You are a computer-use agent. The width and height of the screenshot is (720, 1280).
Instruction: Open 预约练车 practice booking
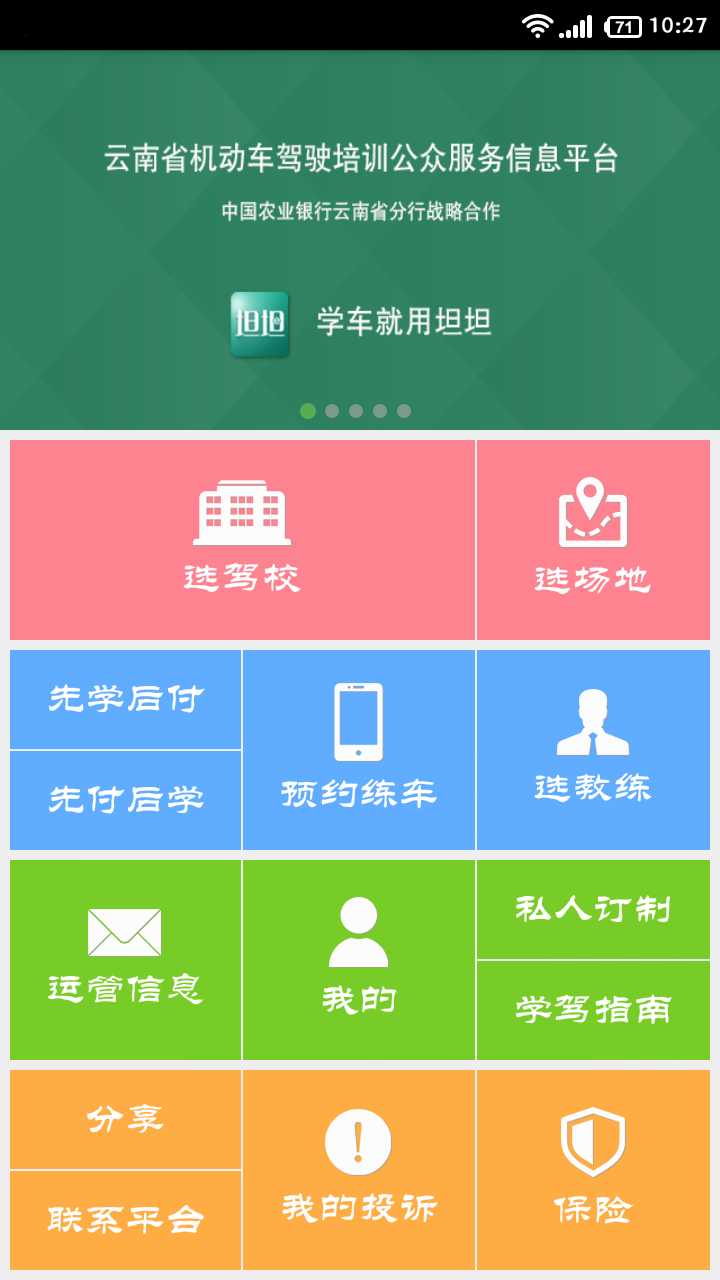(358, 750)
